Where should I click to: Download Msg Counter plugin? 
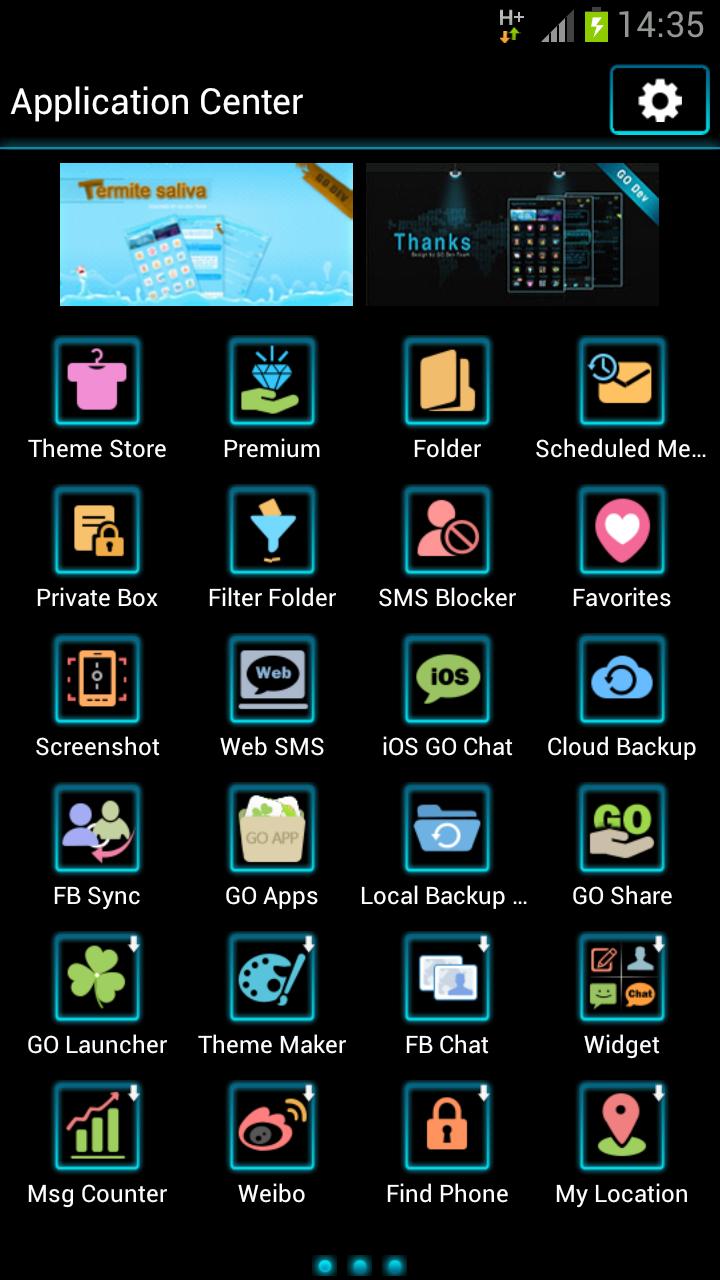(x=97, y=1127)
